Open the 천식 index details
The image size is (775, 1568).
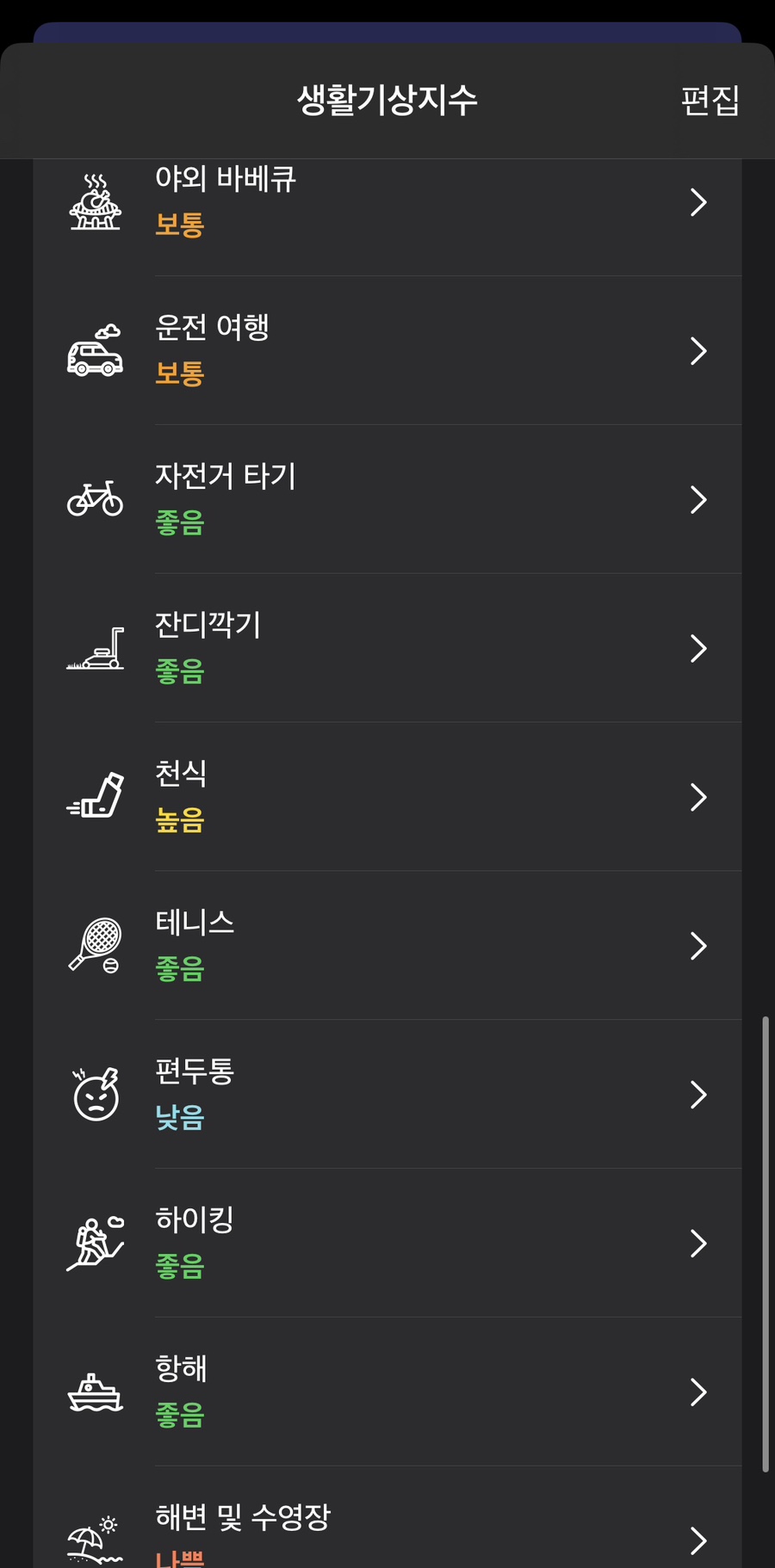tap(387, 797)
